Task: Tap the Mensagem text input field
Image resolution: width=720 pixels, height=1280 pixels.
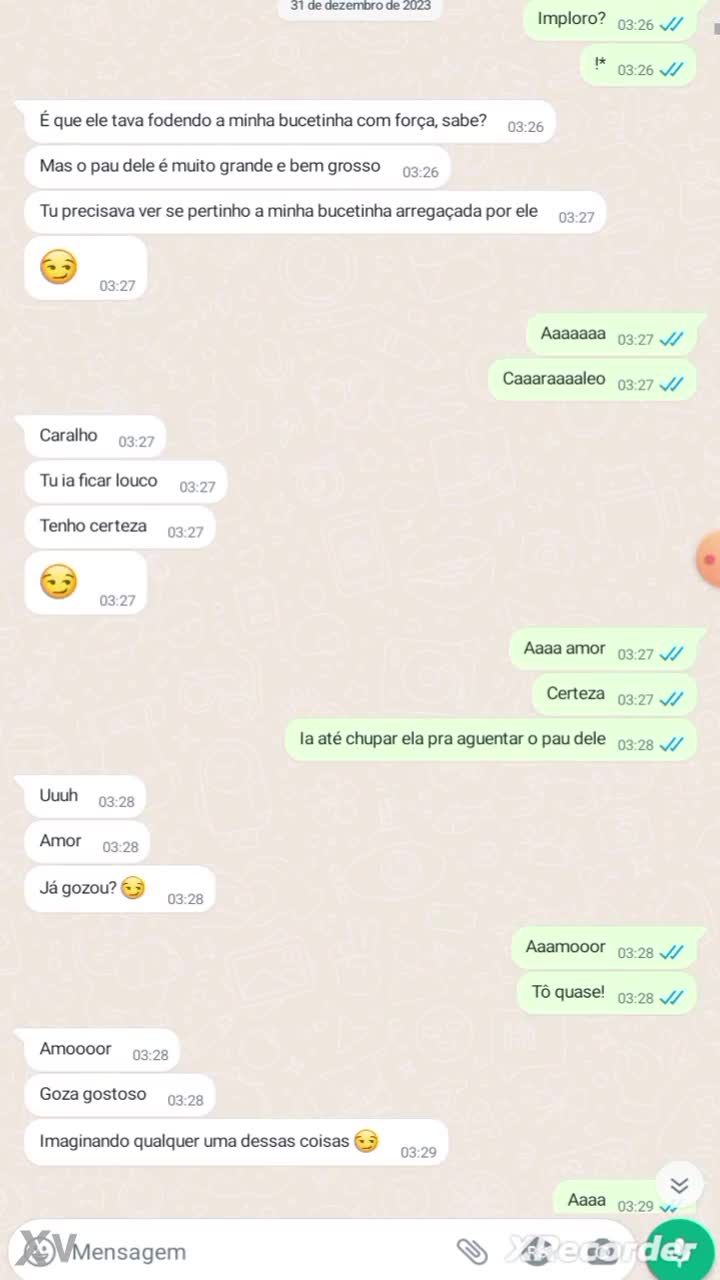Action: click(x=250, y=1251)
